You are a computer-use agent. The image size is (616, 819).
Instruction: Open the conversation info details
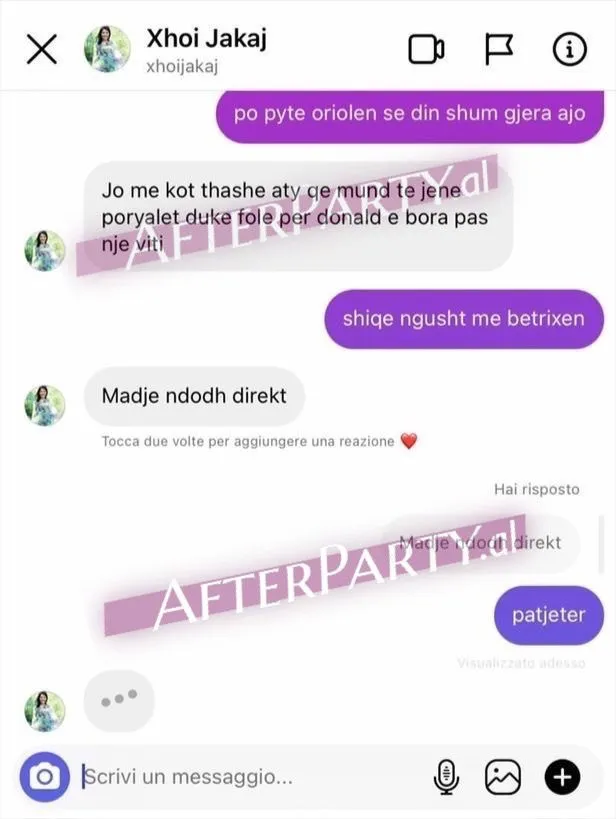click(570, 49)
